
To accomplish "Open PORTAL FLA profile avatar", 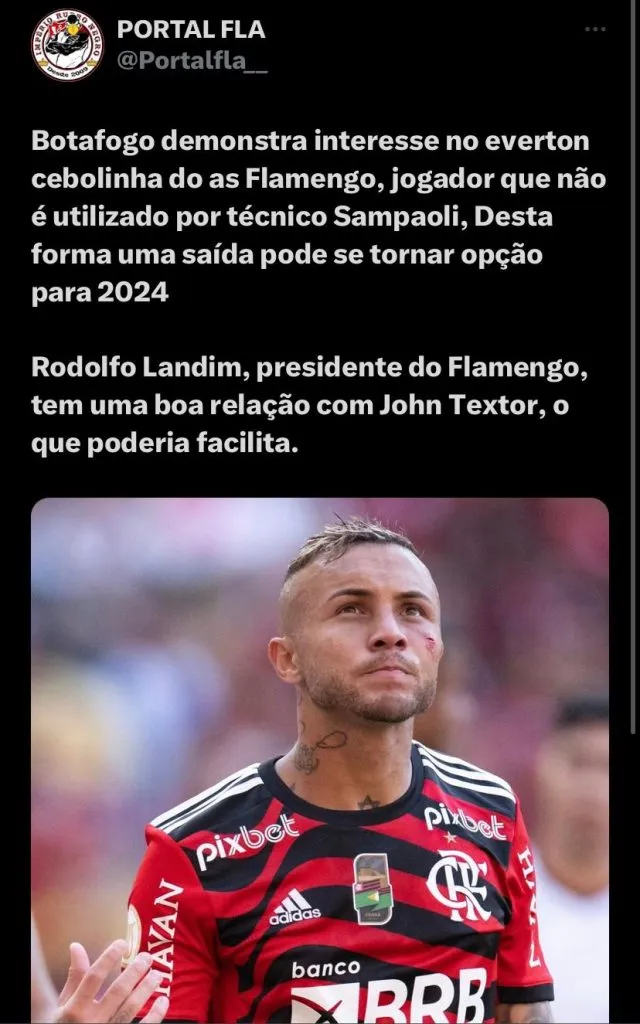I will [67, 45].
